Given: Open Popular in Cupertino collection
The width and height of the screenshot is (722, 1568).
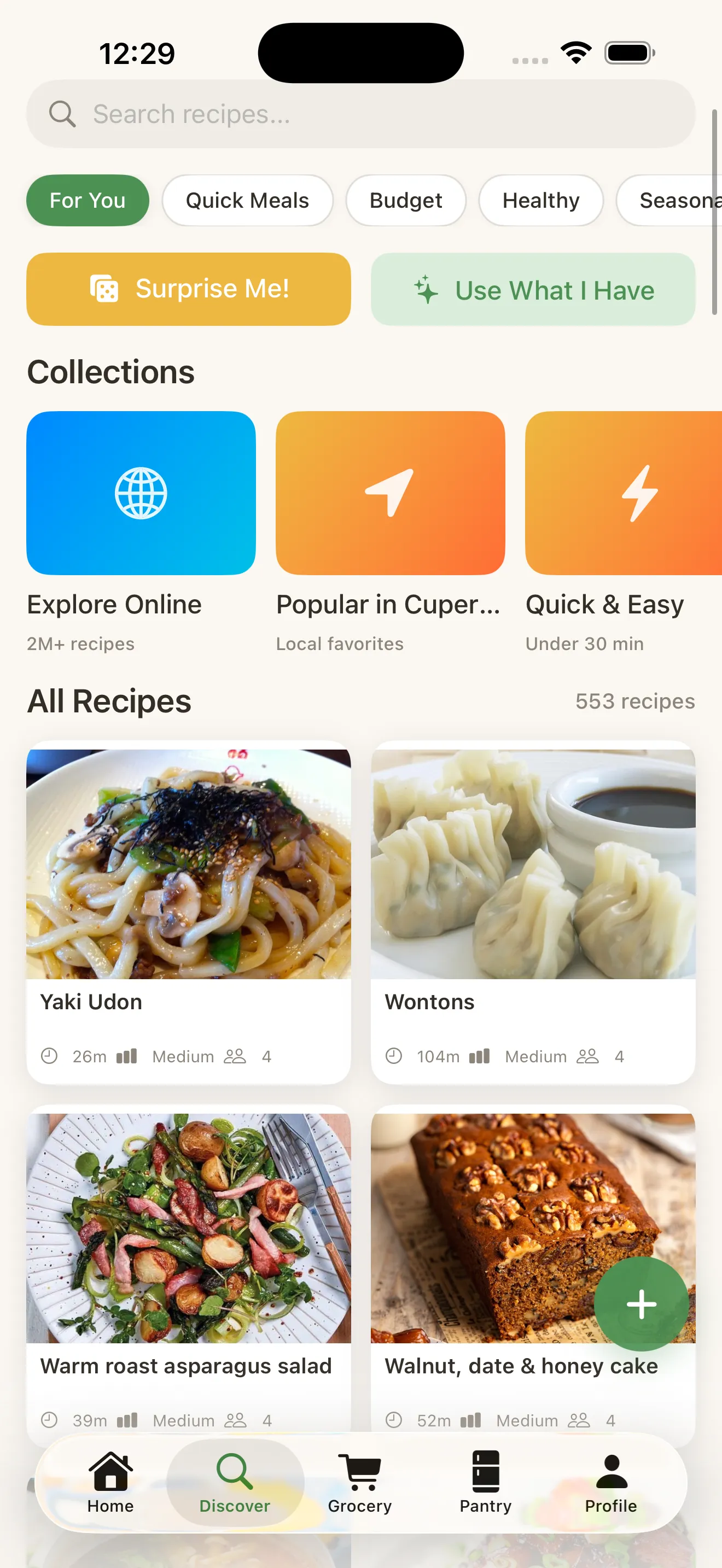Looking at the screenshot, I should point(389,493).
